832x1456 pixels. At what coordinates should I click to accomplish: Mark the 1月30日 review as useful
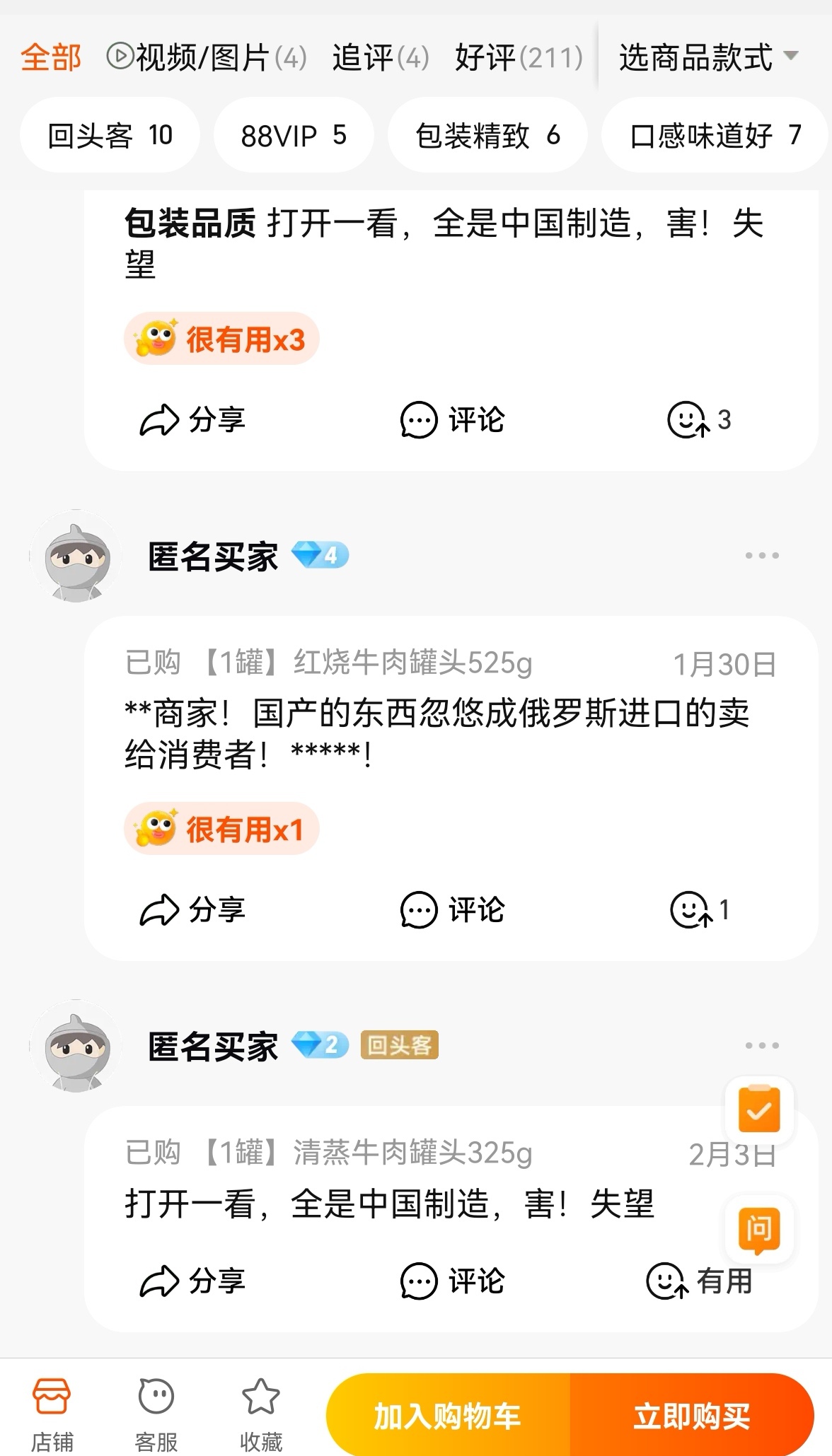point(700,910)
